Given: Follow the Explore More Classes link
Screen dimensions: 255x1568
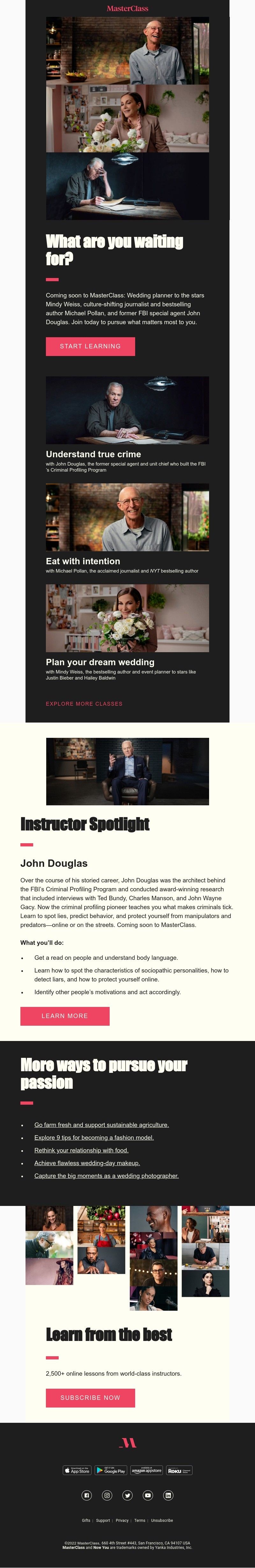Looking at the screenshot, I should (x=84, y=704).
